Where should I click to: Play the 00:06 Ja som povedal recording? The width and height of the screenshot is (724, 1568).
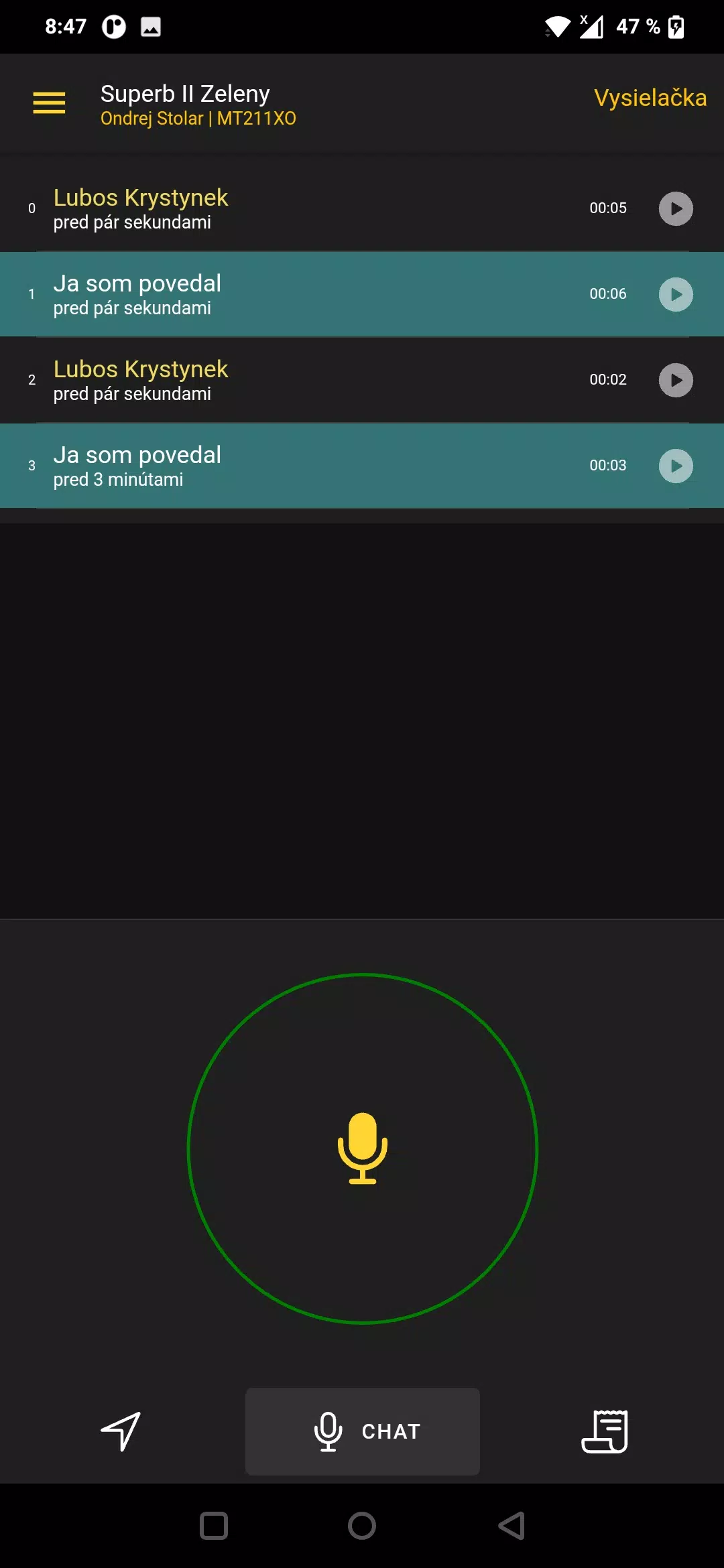676,294
